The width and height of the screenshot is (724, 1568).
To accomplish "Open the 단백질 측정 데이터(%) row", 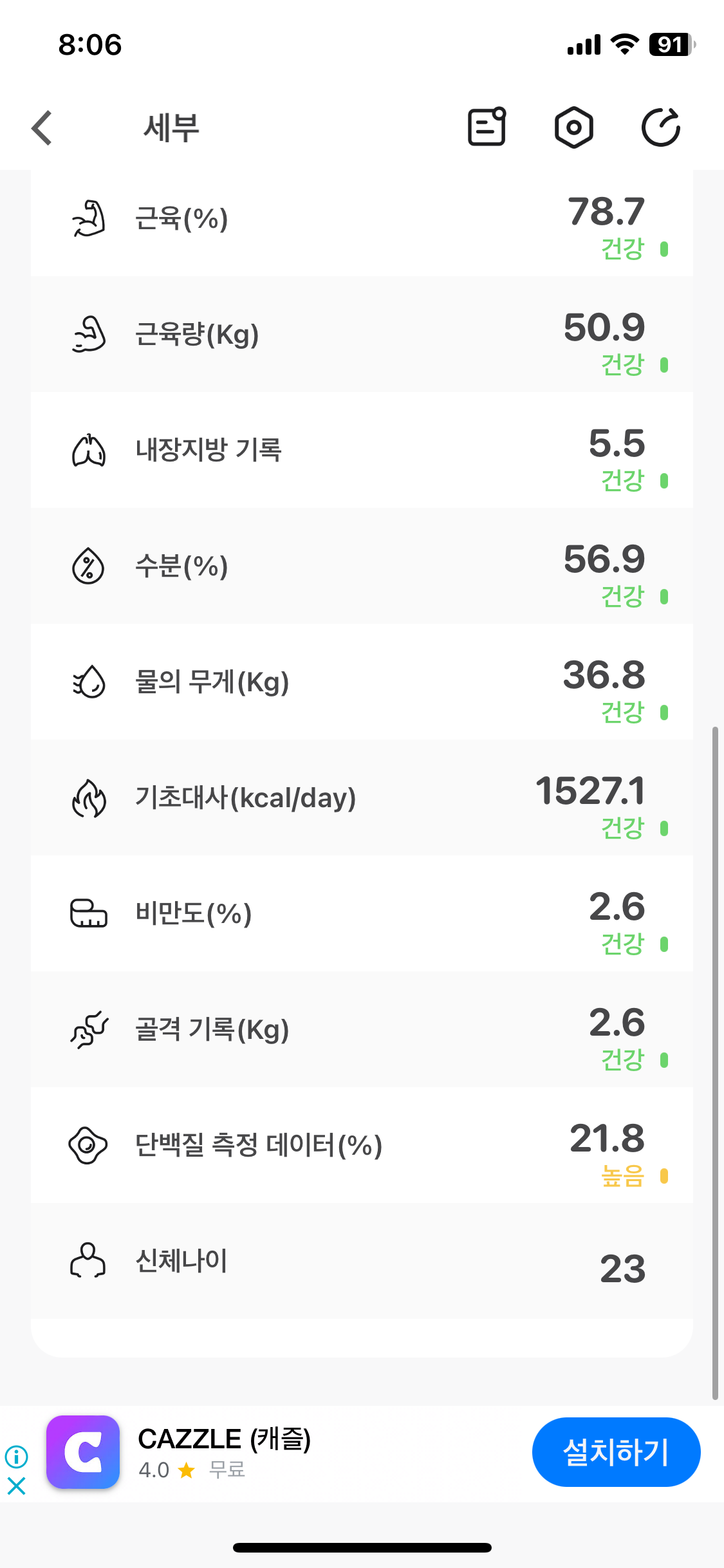I will [x=362, y=1145].
